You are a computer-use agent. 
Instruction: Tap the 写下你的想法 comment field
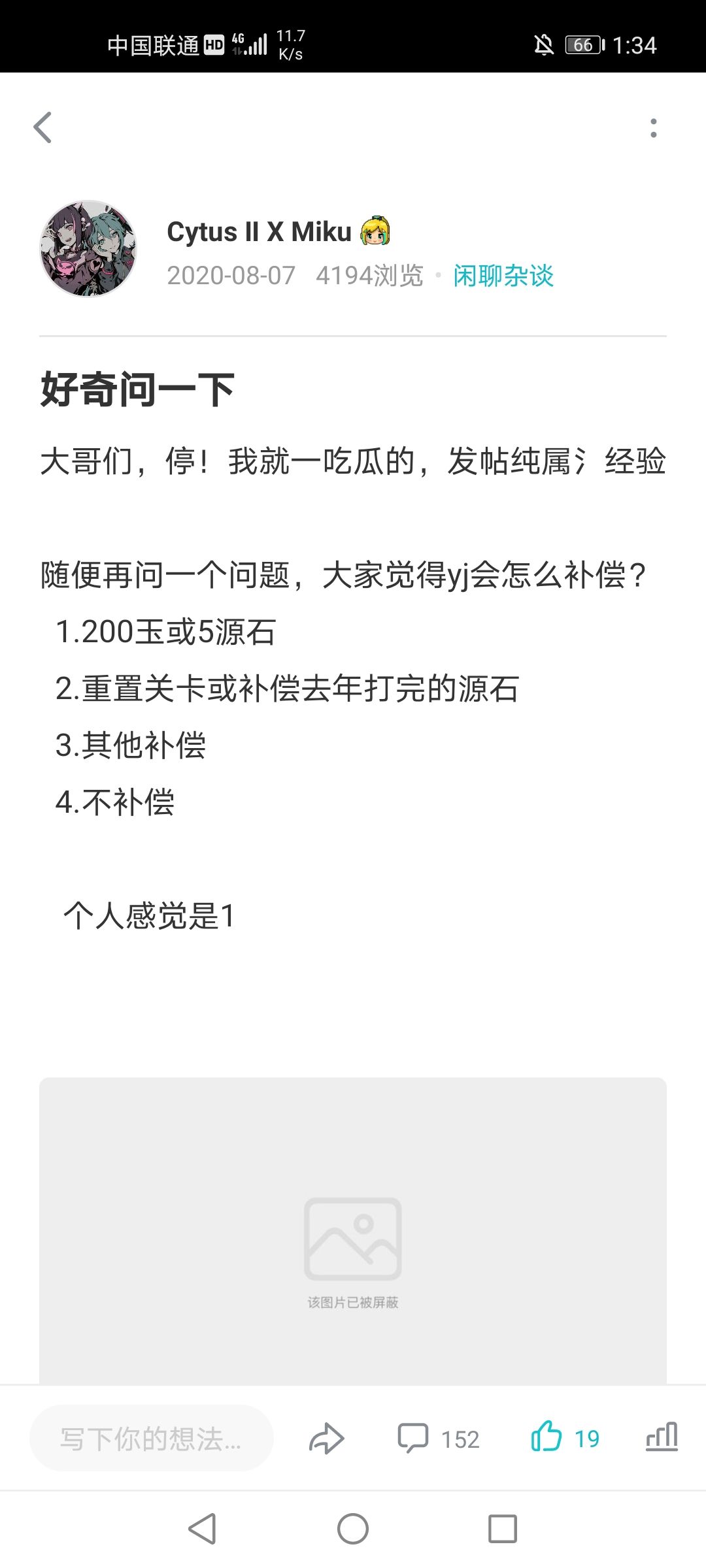click(151, 1439)
